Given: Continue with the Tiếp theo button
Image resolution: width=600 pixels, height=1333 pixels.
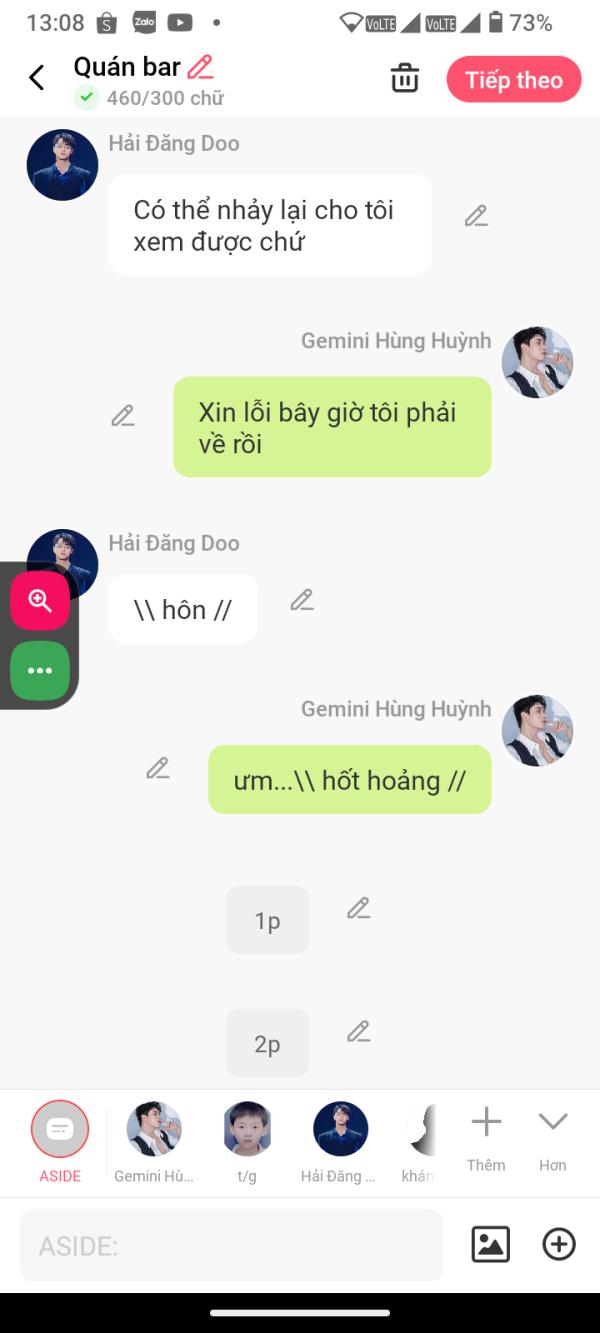Looking at the screenshot, I should [x=514, y=80].
